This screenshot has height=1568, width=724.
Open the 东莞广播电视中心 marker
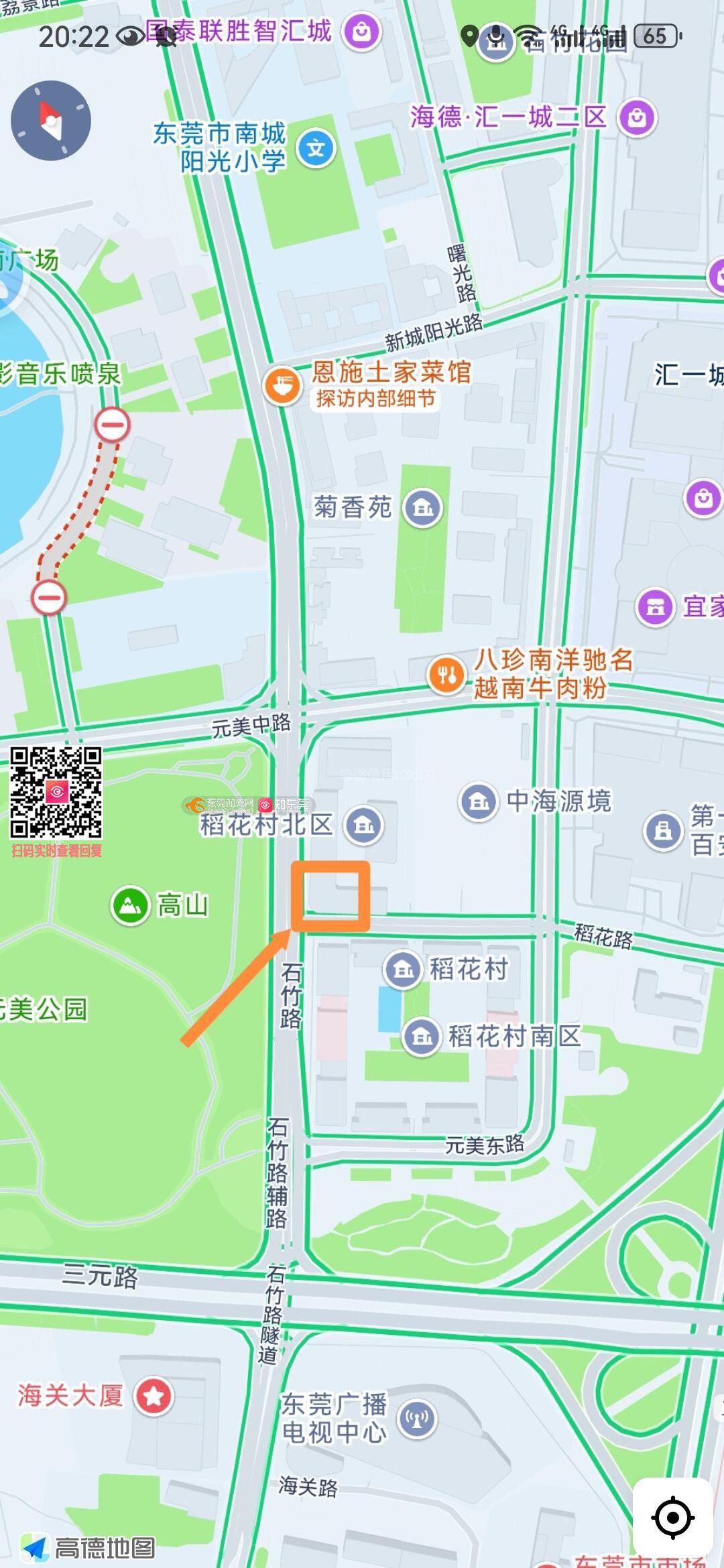click(417, 1418)
